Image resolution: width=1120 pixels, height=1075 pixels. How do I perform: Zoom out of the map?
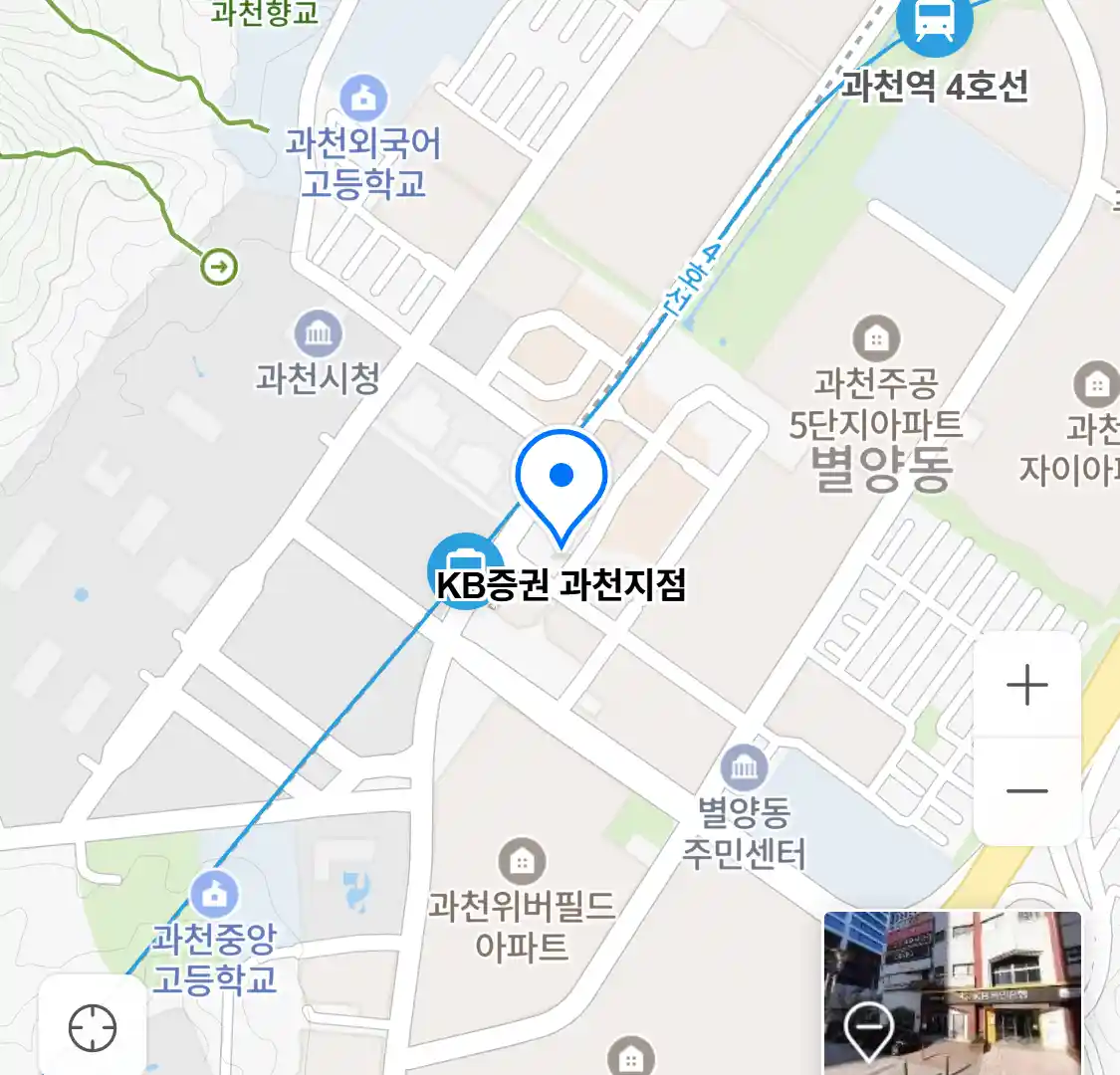1026,791
